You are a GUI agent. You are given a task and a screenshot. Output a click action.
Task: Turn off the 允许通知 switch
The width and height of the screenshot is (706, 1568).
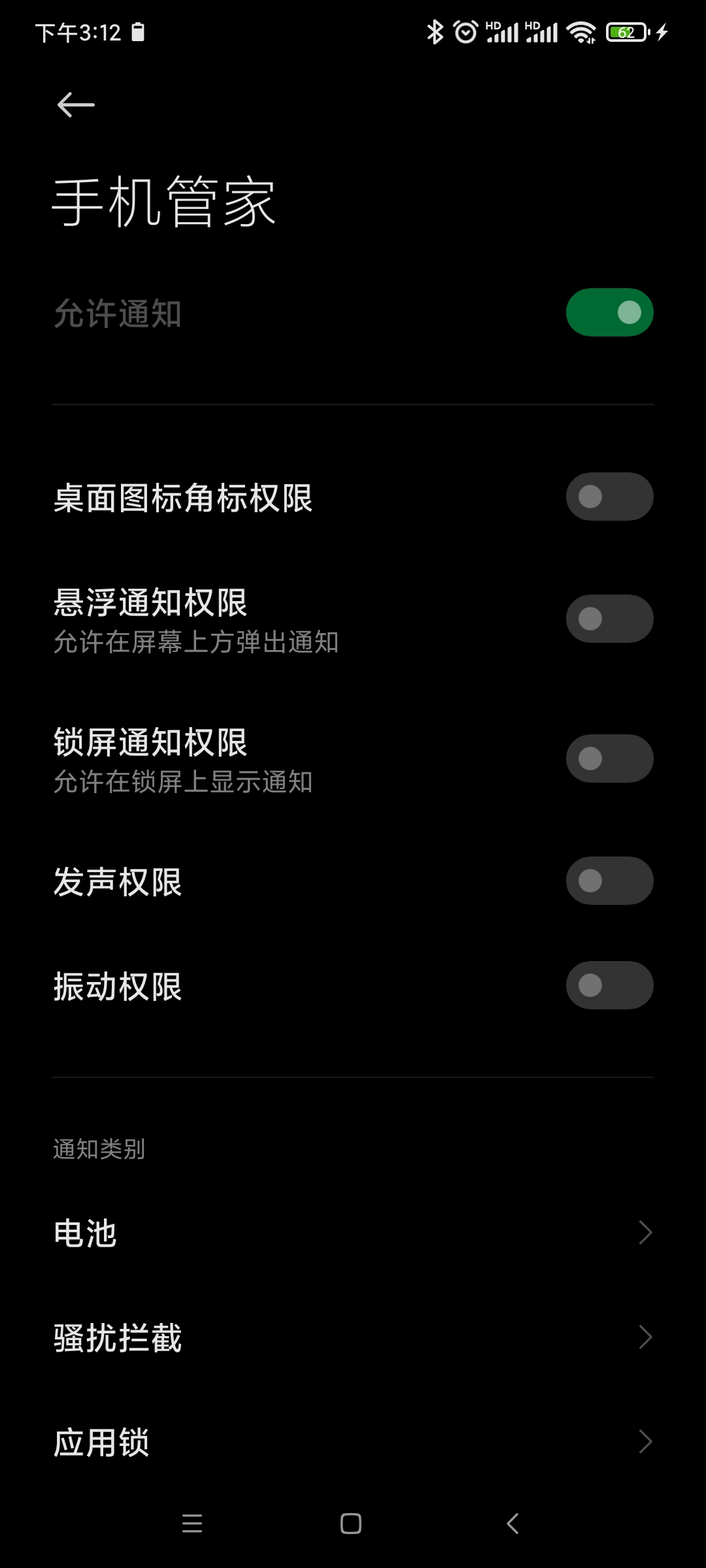(609, 312)
